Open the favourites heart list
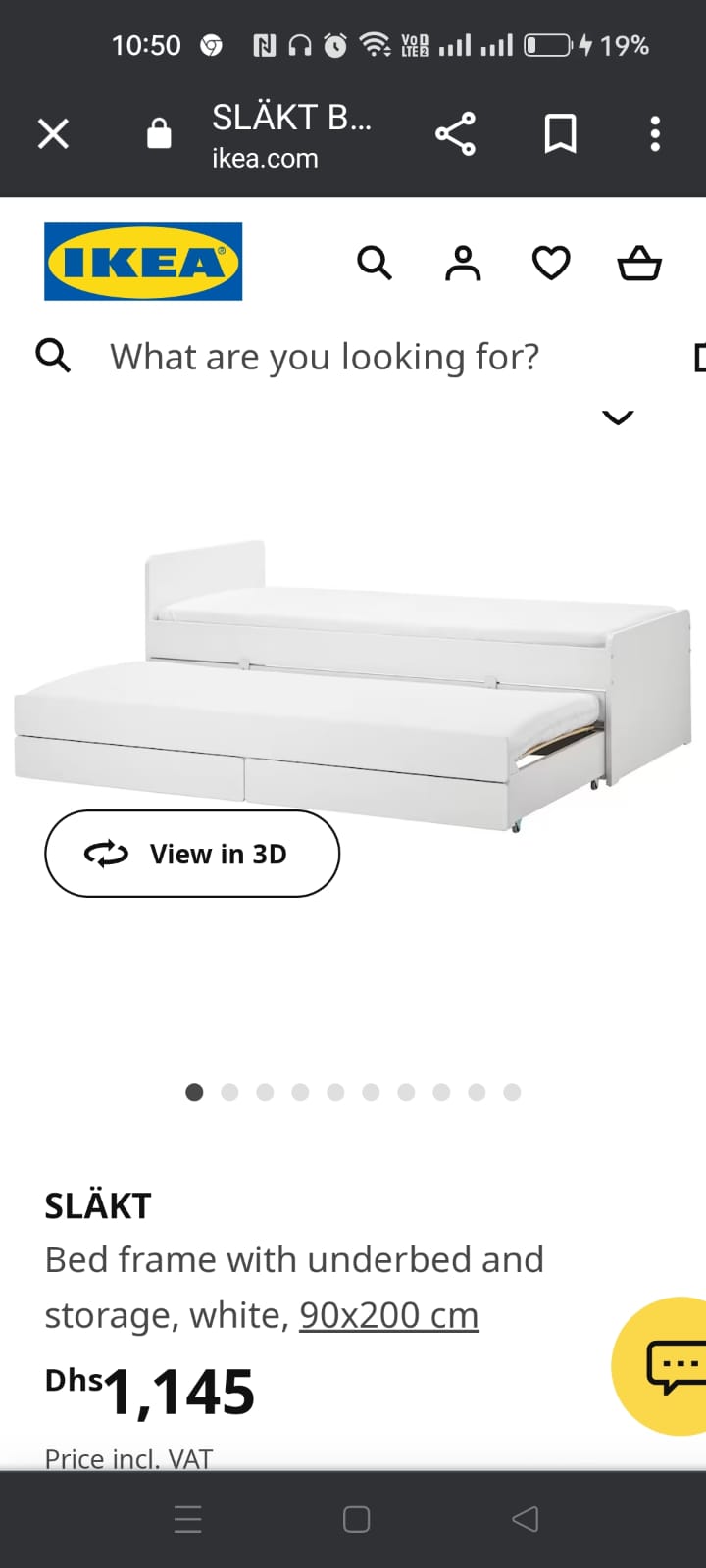Screen dimensions: 706x1568 coord(551,263)
